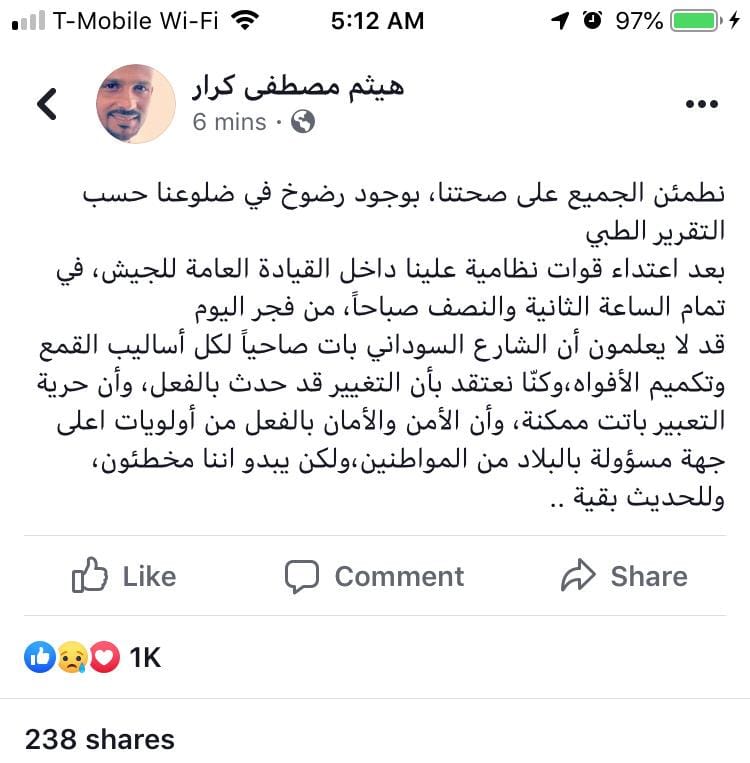Tap the back chevron to return

click(46, 103)
